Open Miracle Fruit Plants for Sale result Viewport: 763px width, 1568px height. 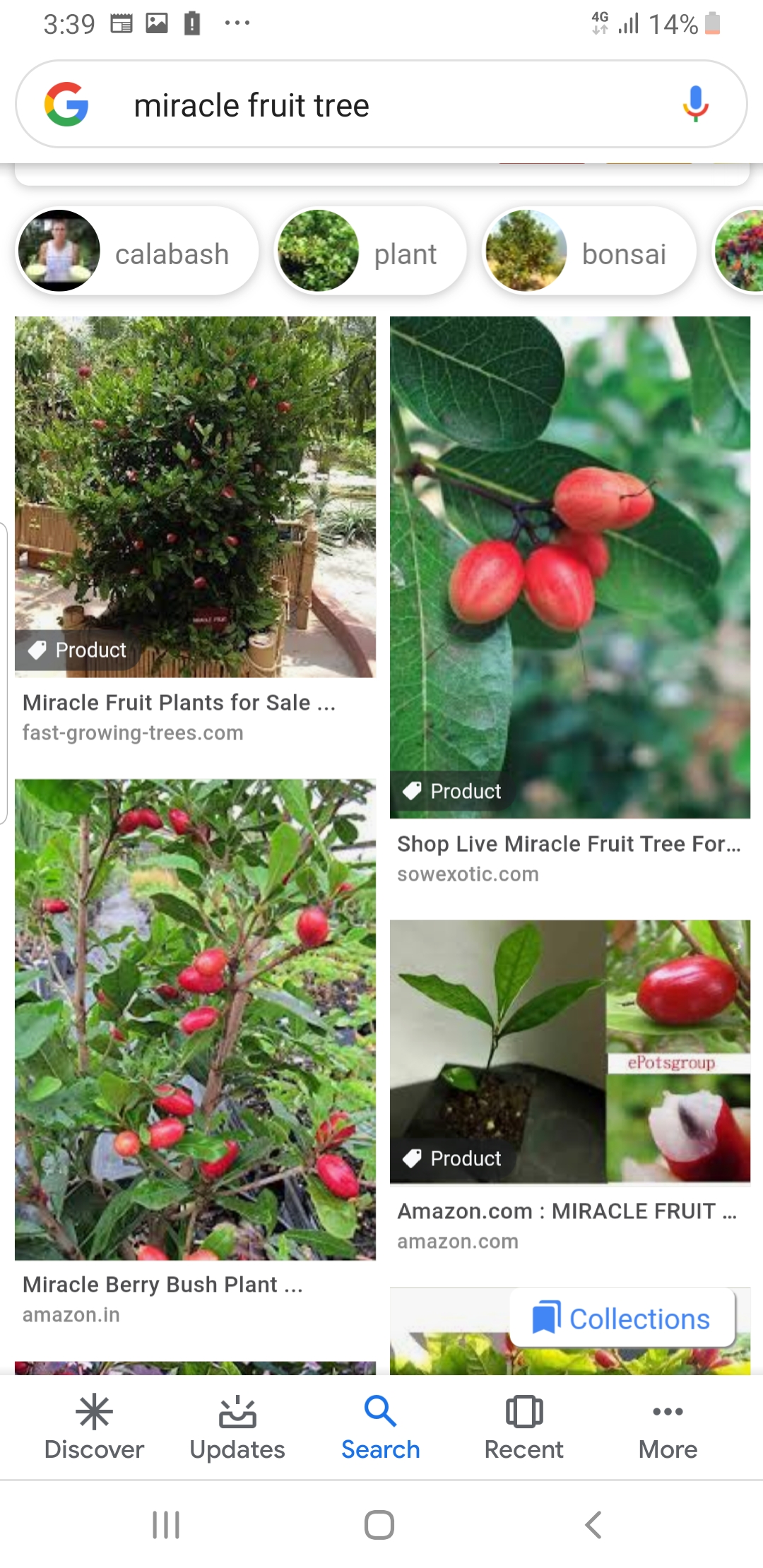pos(195,498)
